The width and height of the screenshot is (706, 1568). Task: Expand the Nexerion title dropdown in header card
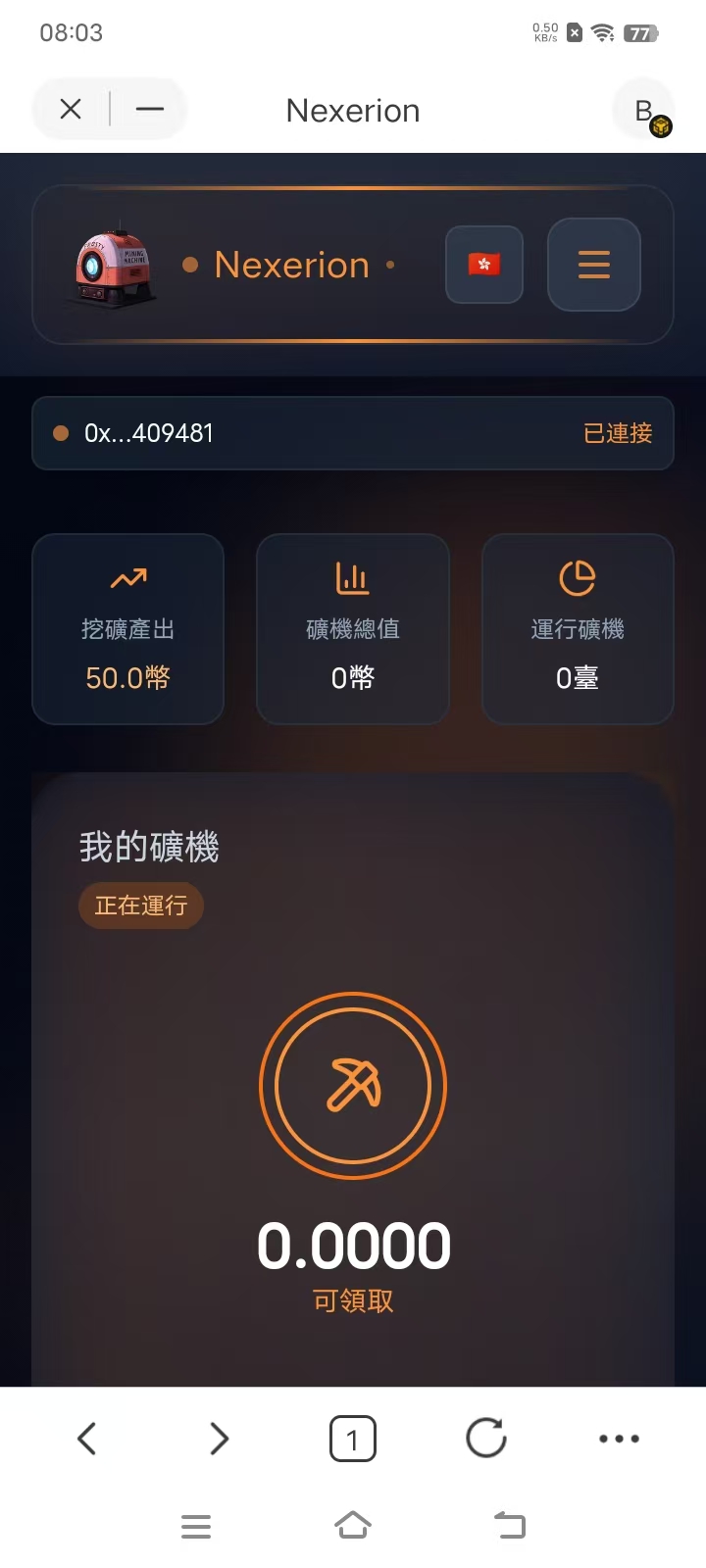tap(291, 266)
